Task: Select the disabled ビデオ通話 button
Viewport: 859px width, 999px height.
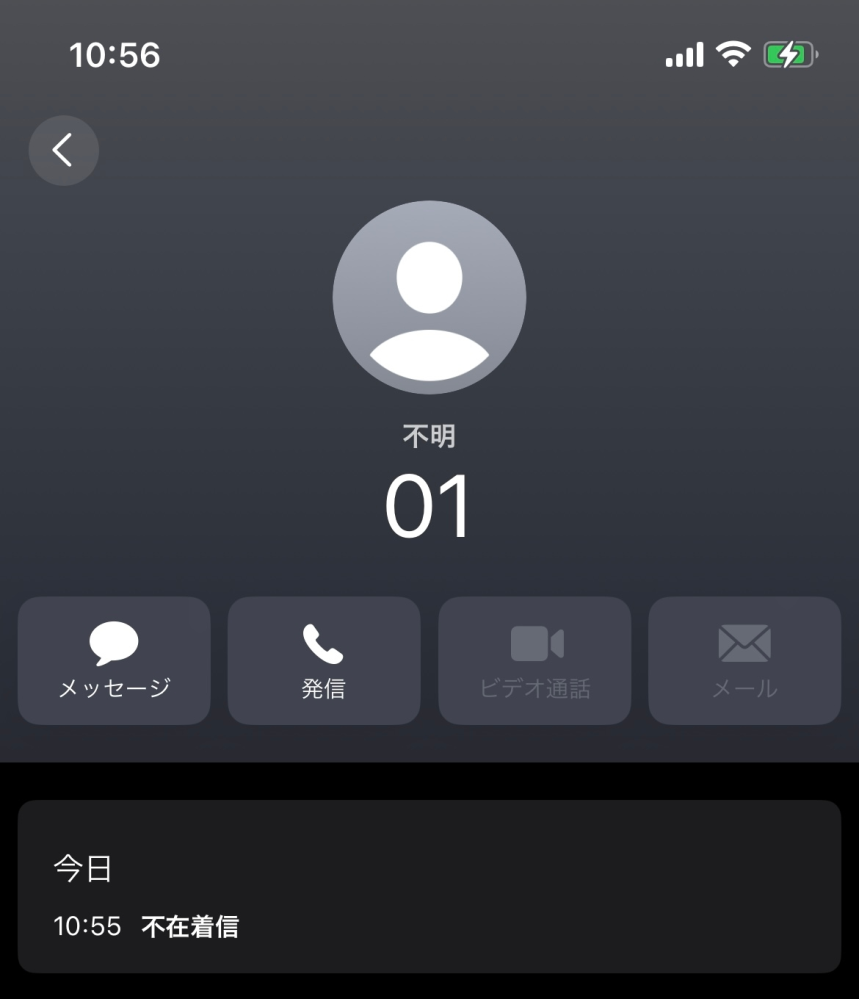Action: [x=534, y=660]
